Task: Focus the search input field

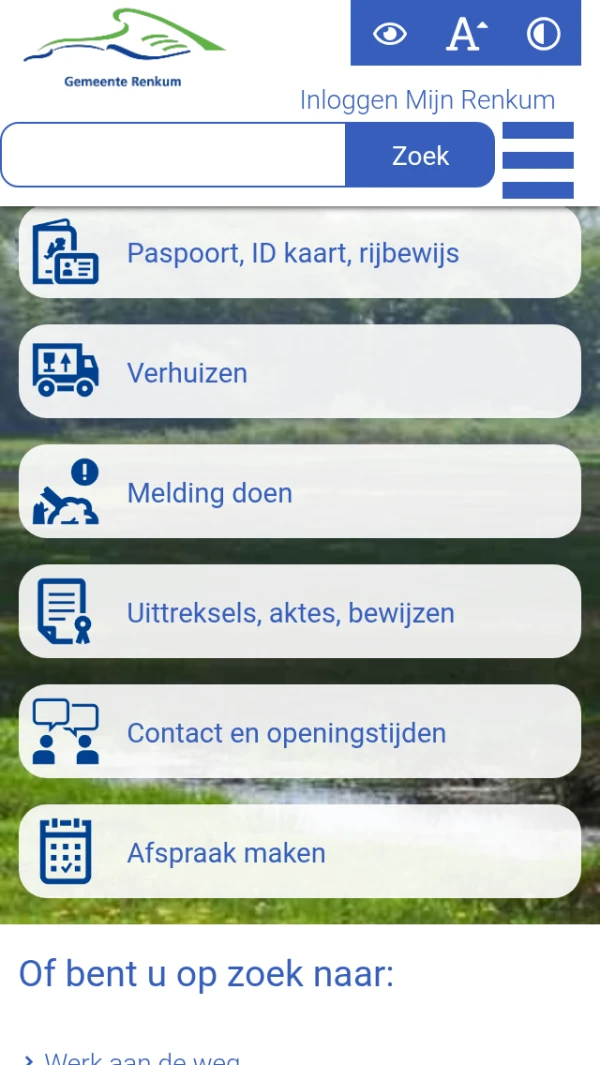Action: 173,155
